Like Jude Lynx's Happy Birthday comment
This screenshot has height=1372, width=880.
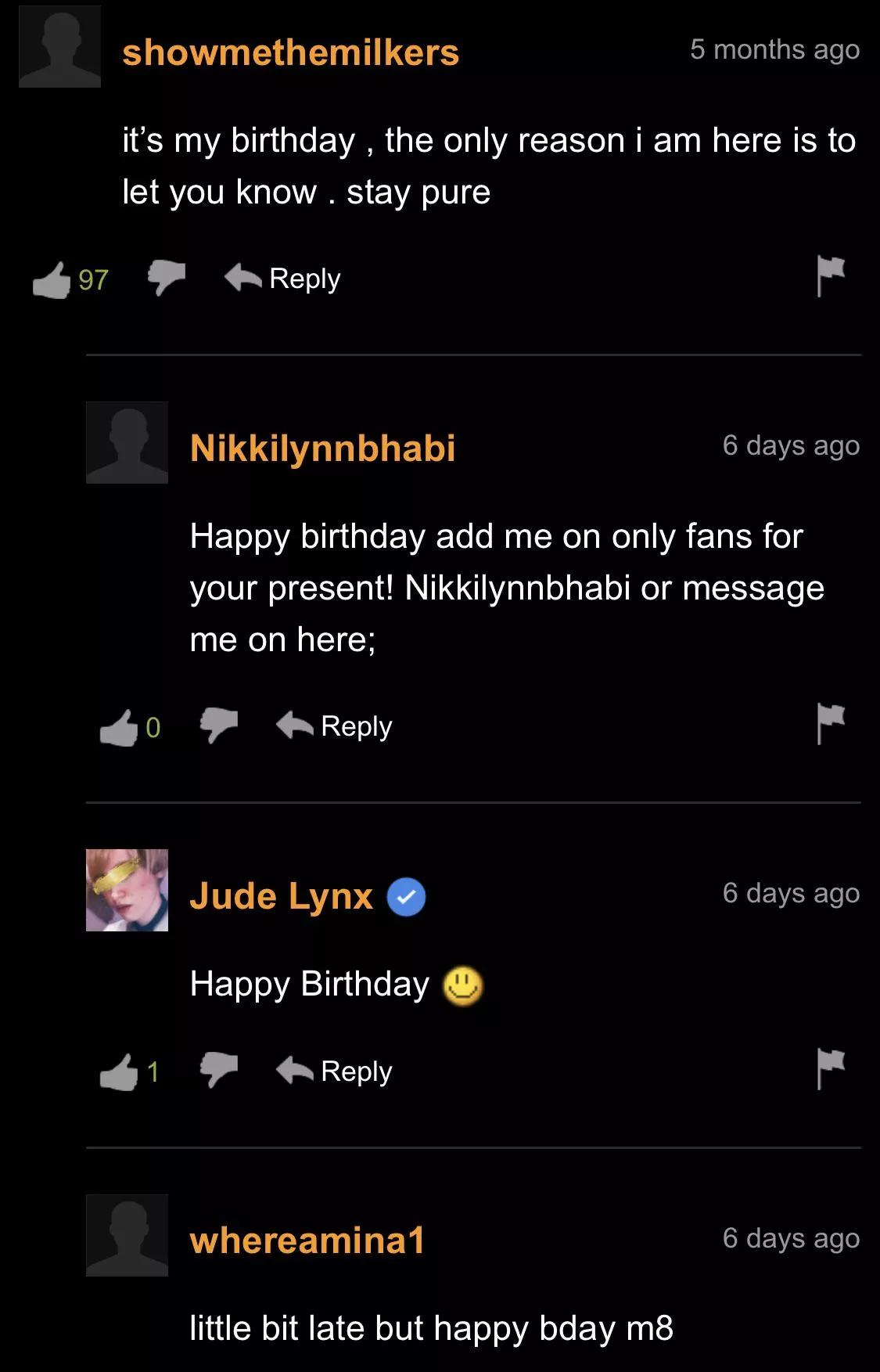[119, 1072]
